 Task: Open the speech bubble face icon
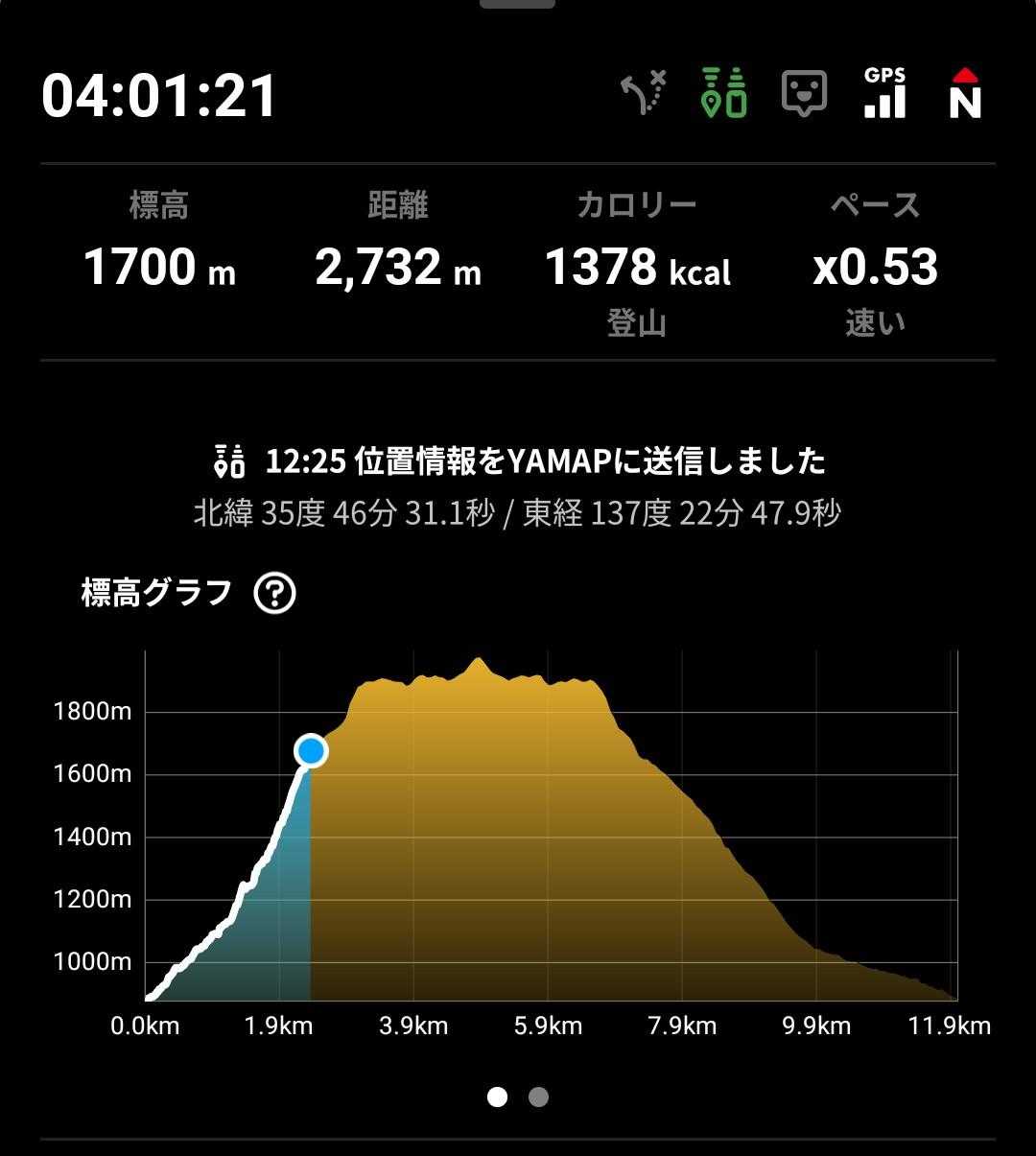[804, 94]
